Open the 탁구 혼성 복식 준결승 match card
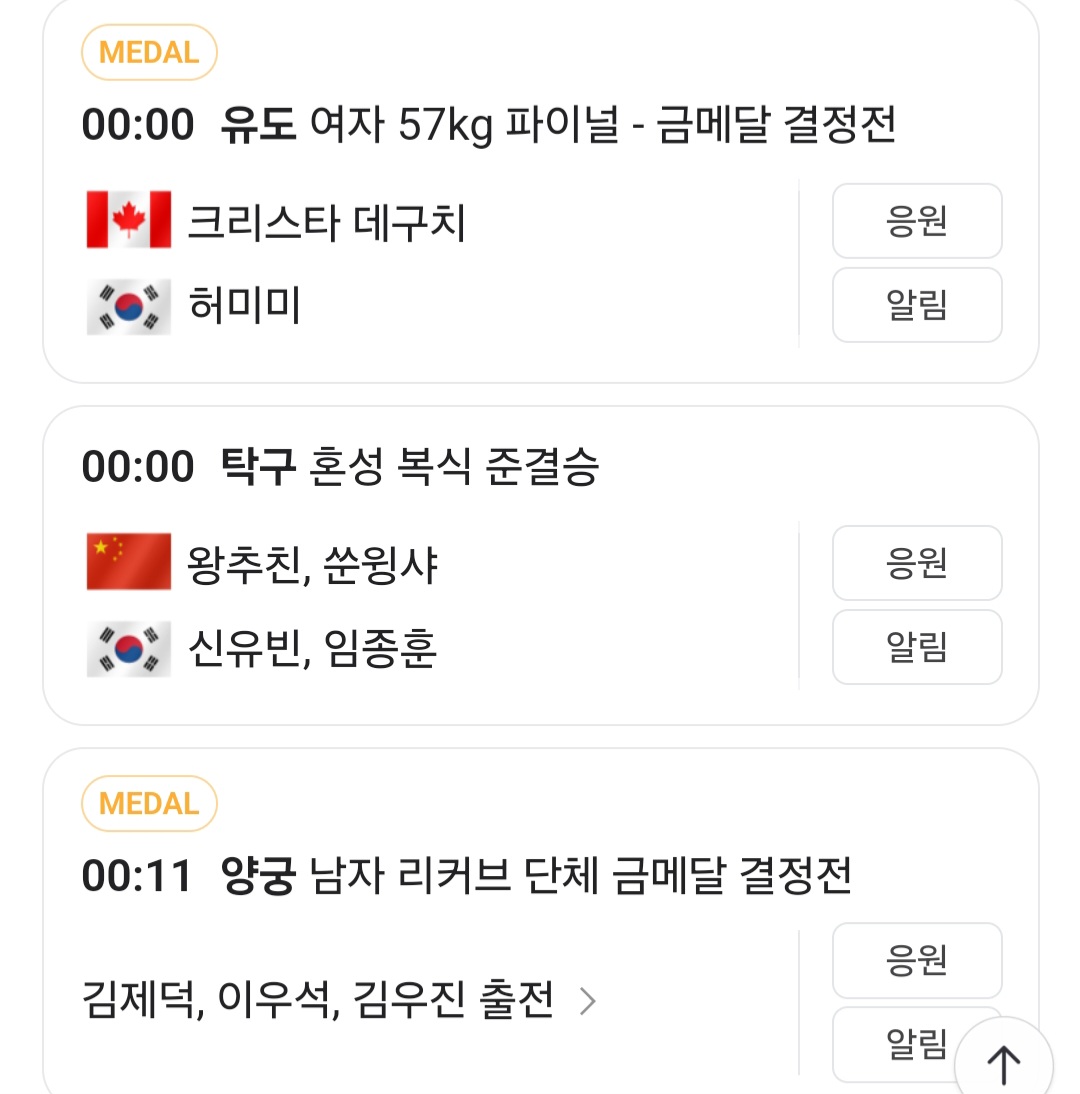1080x1094 pixels. (541, 565)
